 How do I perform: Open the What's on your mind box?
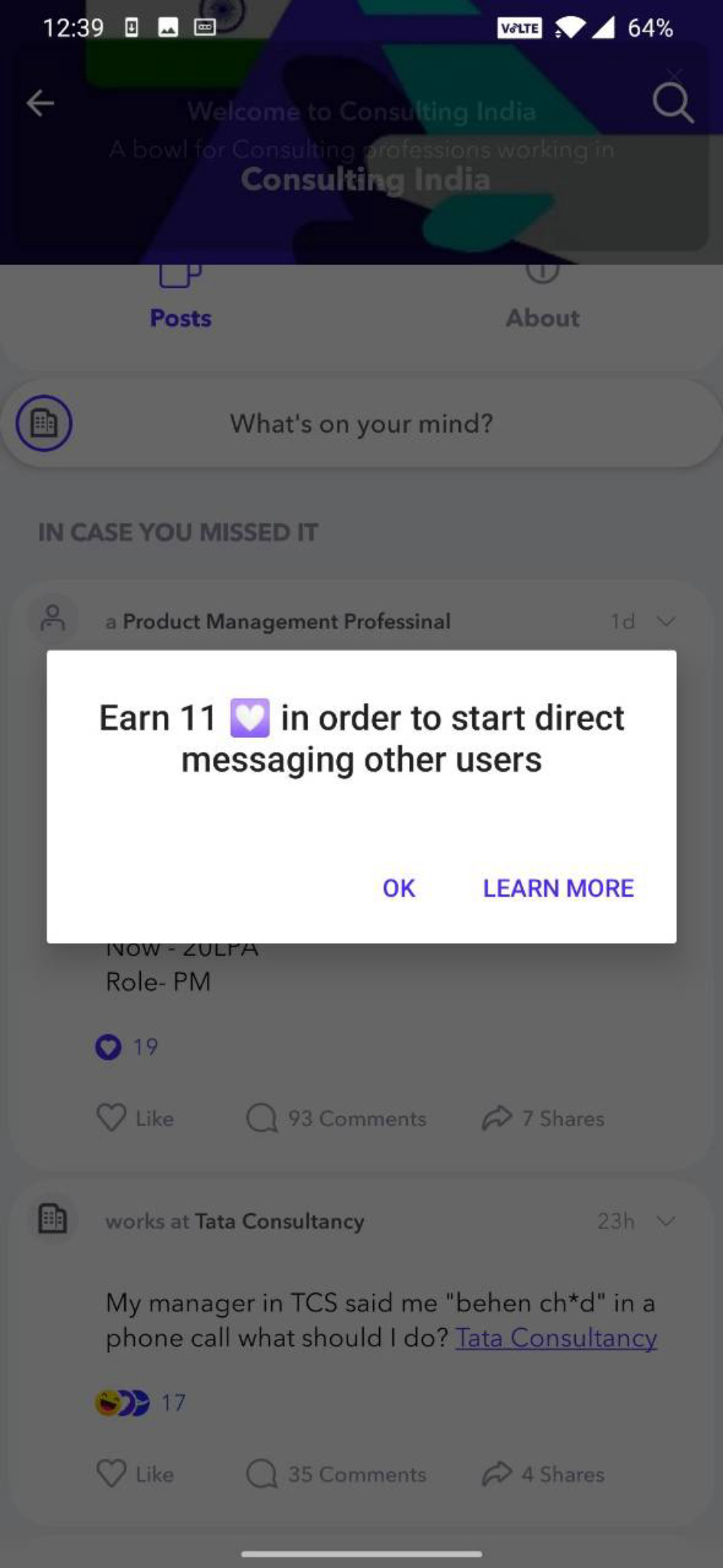[361, 423]
